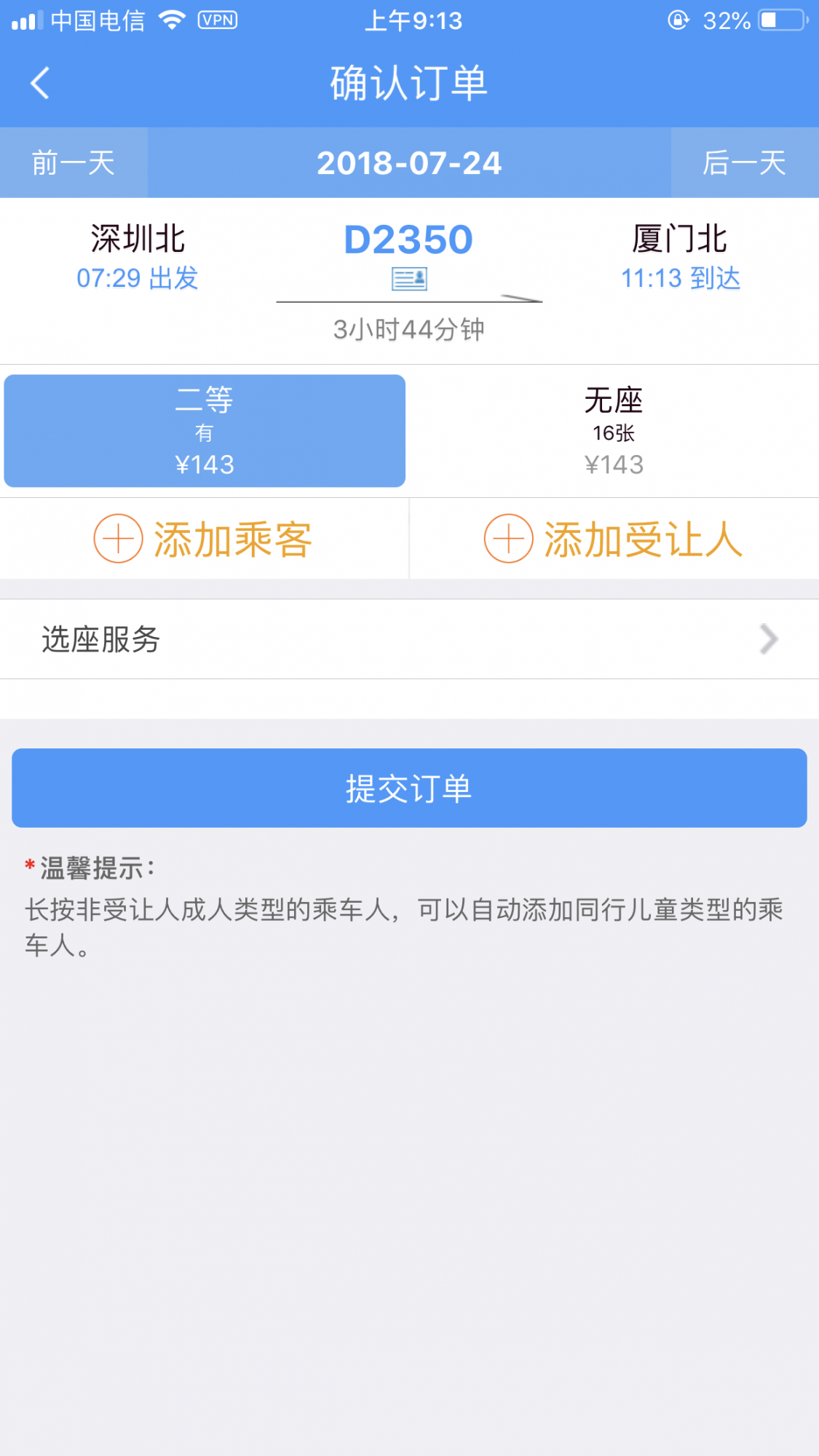Select the 二等 seat at ¥143
This screenshot has height=1456, width=819.
coord(205,431)
